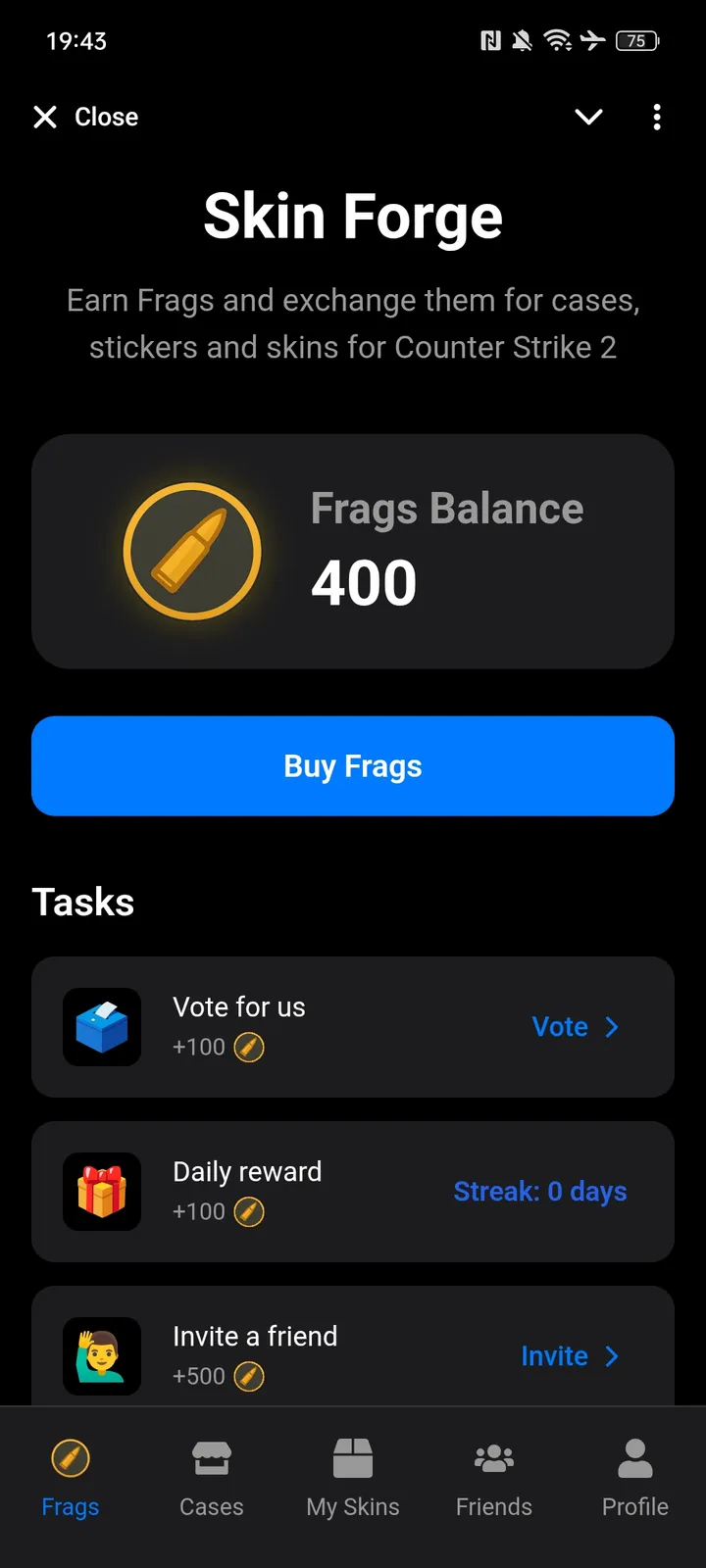
Task: Open the three-dot overflow menu
Action: coord(657,118)
